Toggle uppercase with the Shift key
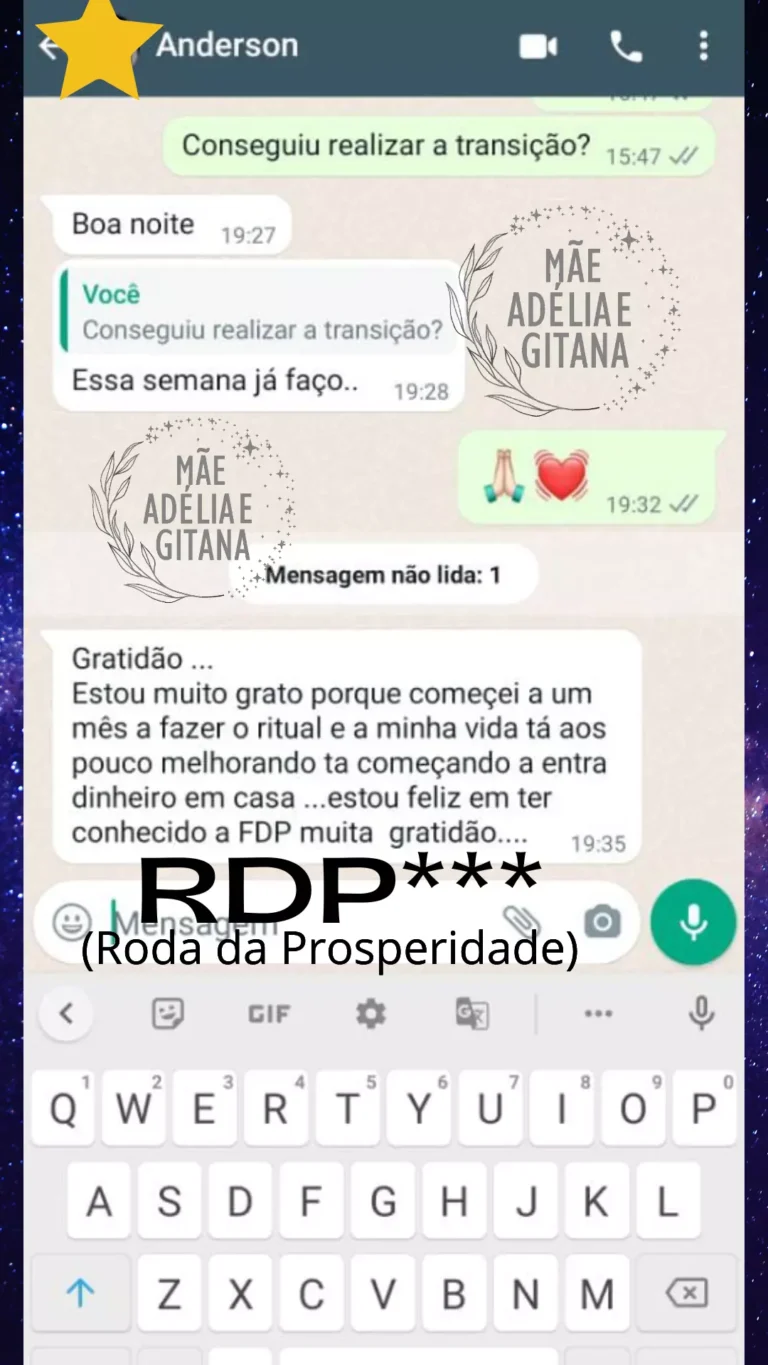 click(x=80, y=1293)
